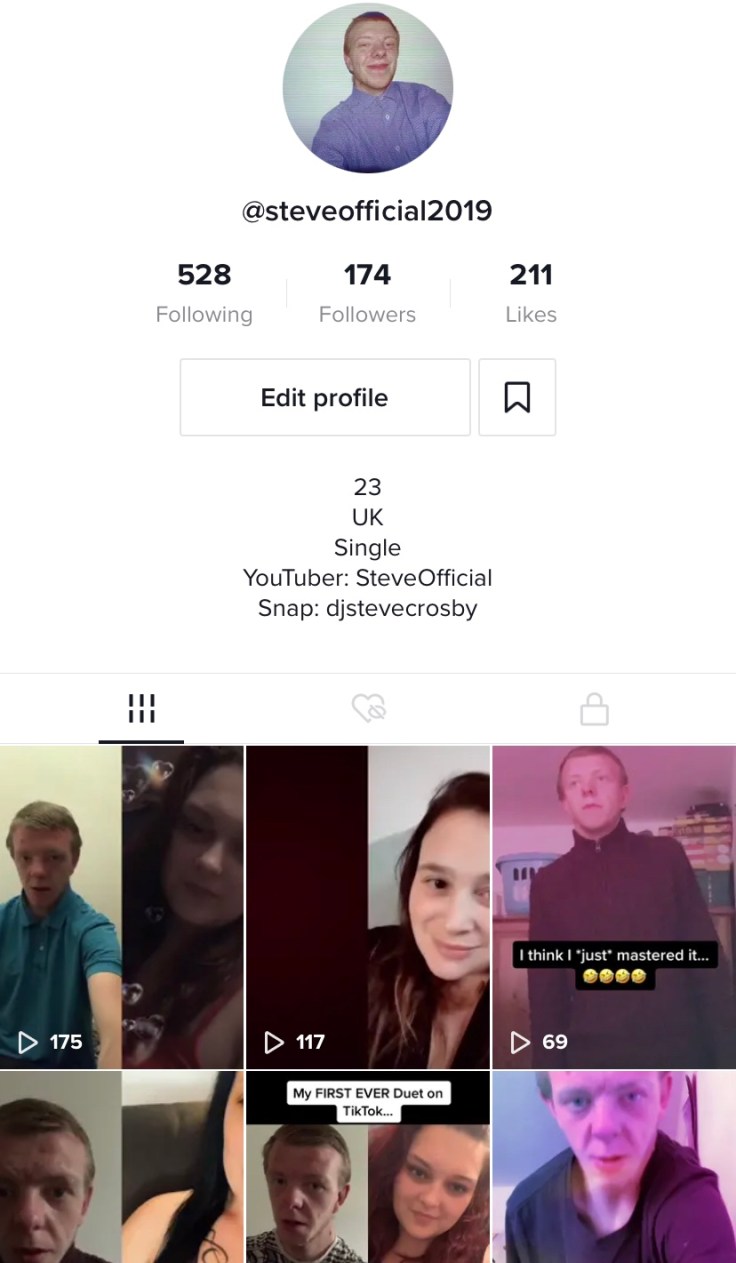Switch to the private videos lock tab
This screenshot has height=1263, width=736.
[x=594, y=709]
